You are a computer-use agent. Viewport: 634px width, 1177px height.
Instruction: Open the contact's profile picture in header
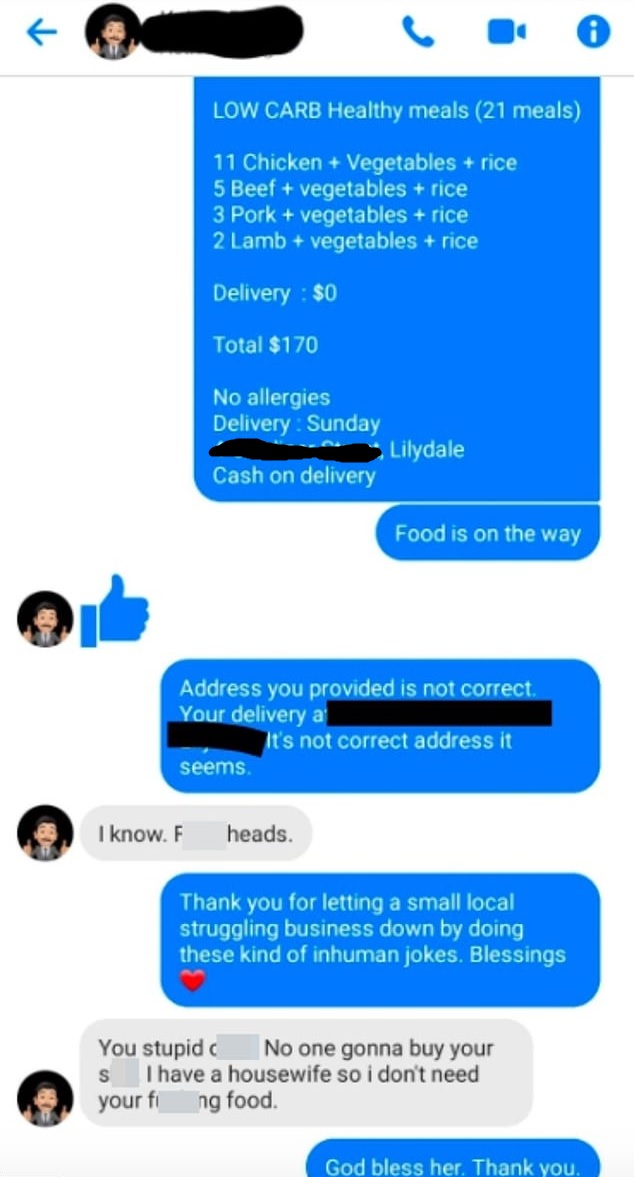[112, 33]
